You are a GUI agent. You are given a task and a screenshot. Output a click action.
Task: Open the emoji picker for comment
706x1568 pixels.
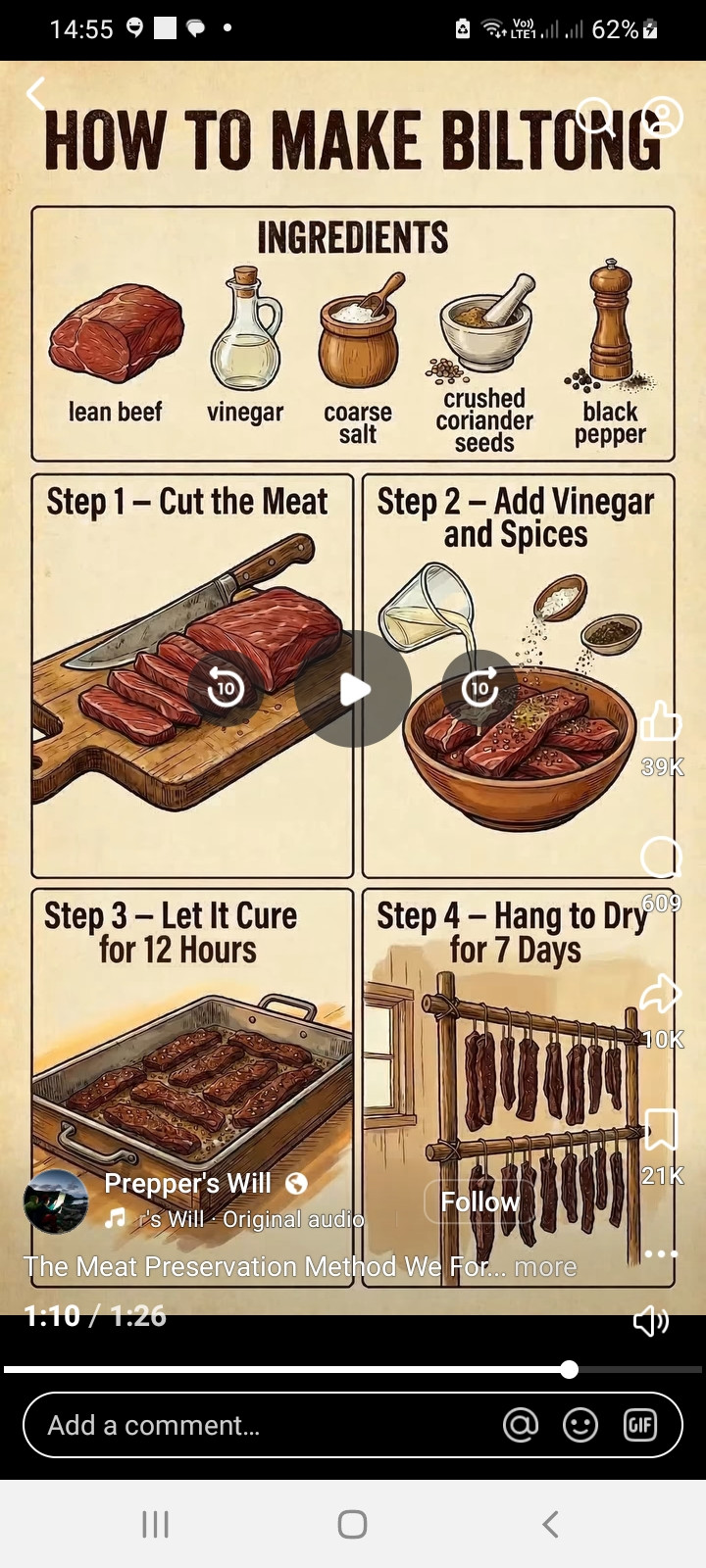tap(580, 1425)
